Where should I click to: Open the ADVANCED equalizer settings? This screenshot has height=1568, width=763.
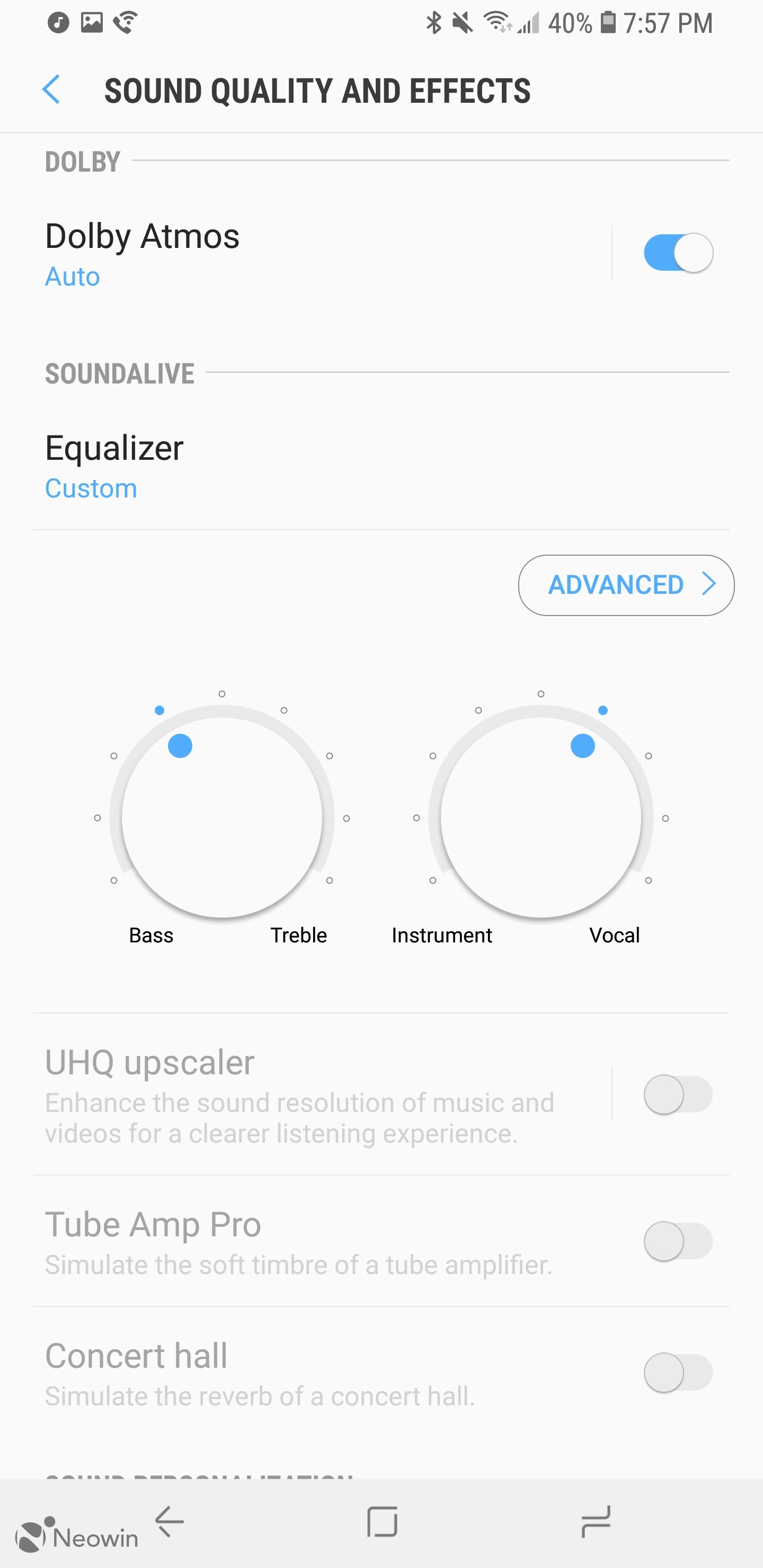626,585
